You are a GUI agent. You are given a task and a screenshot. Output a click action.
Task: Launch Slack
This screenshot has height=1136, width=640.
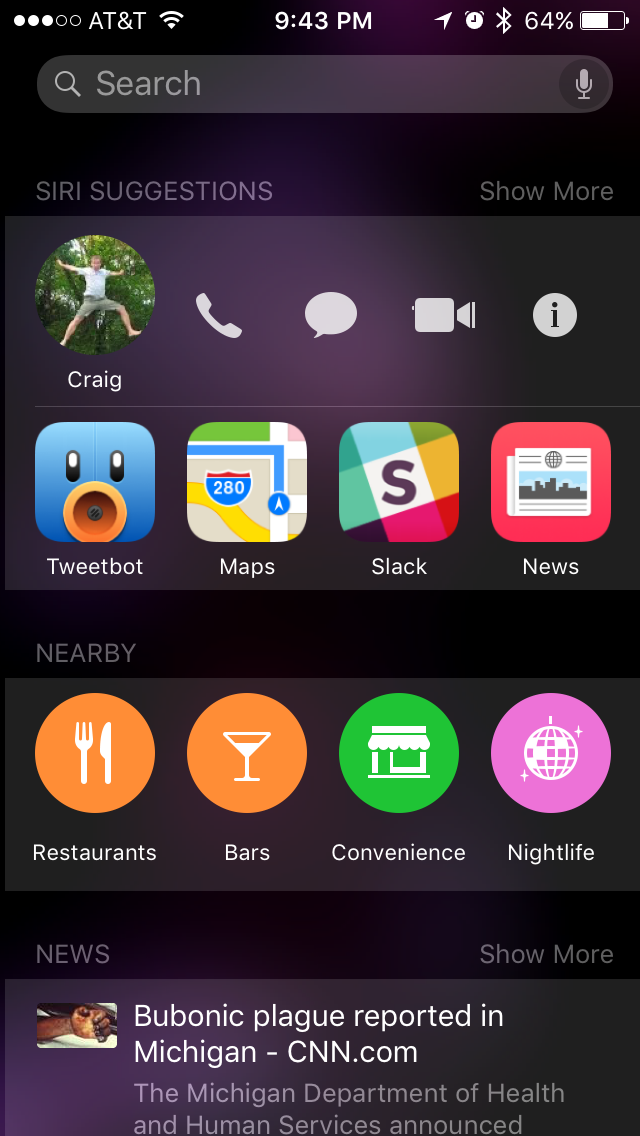point(399,483)
